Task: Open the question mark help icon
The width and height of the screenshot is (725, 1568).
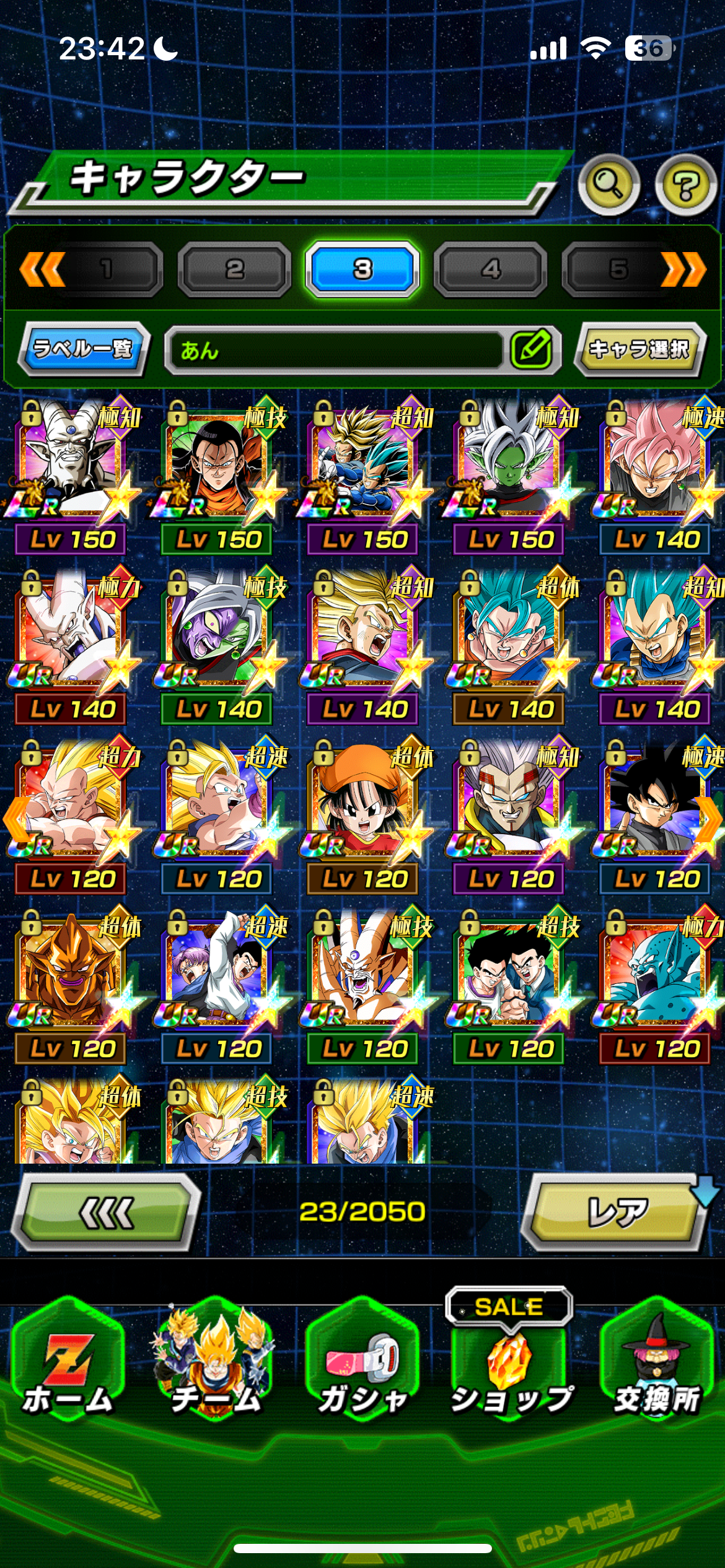Action: pos(686,185)
